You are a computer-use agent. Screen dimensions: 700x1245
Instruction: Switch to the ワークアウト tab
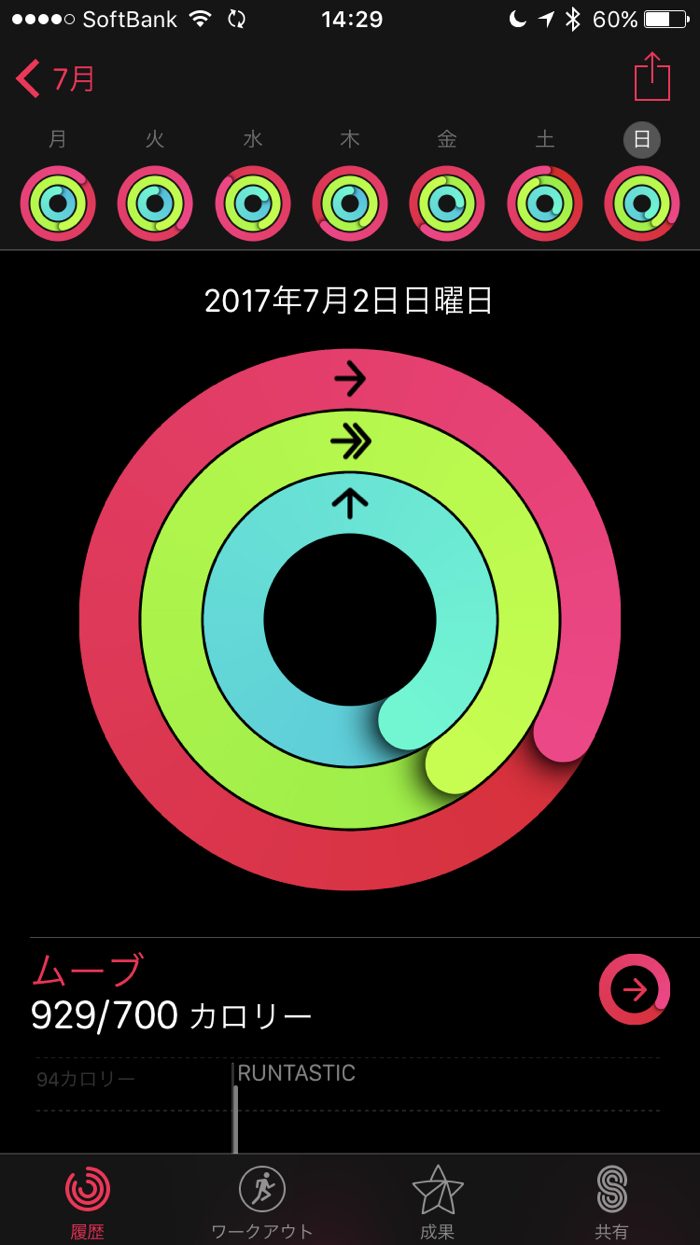(262, 1200)
